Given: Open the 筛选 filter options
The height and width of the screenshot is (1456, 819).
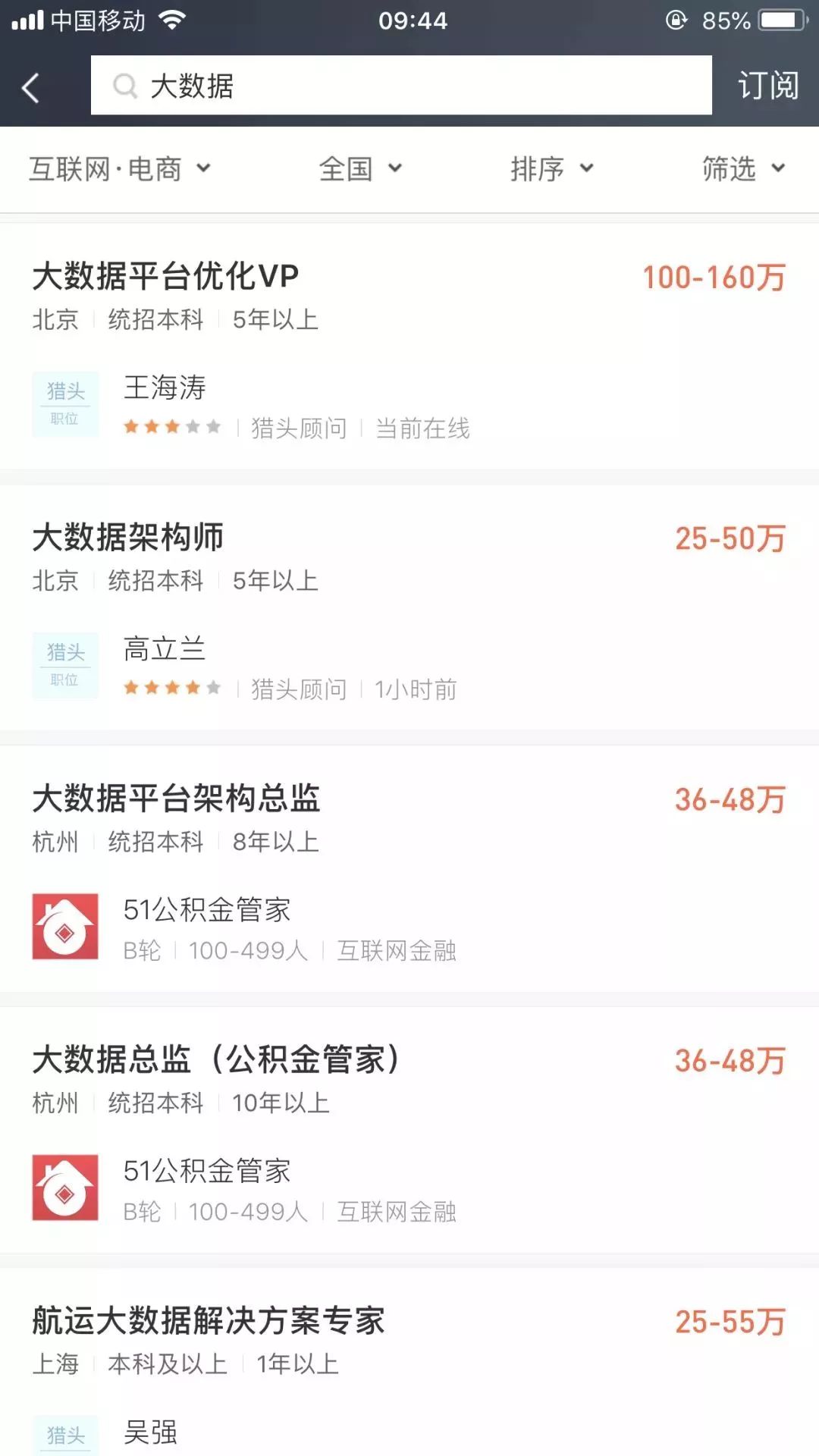Looking at the screenshot, I should [x=742, y=169].
